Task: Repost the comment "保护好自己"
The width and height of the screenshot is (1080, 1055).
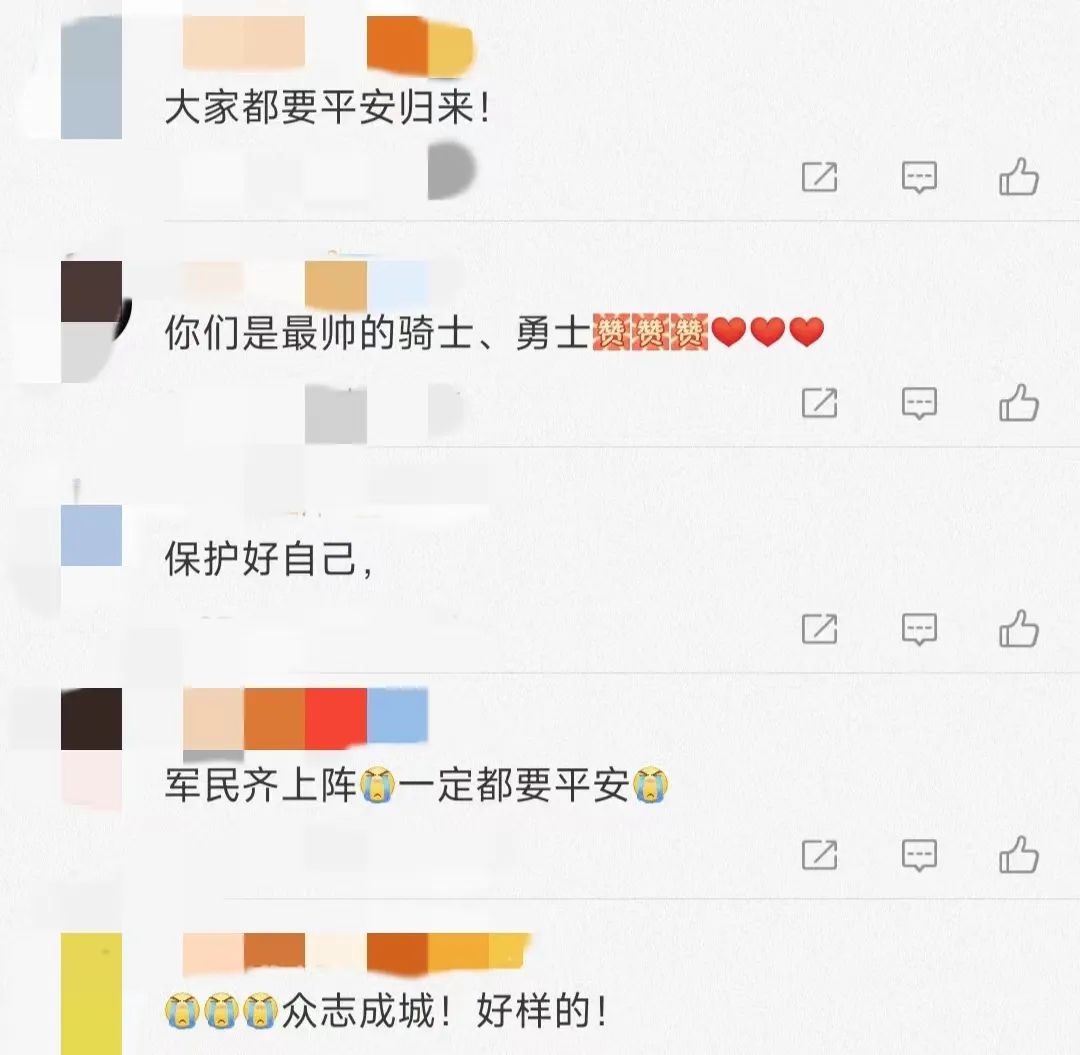Action: (x=819, y=629)
